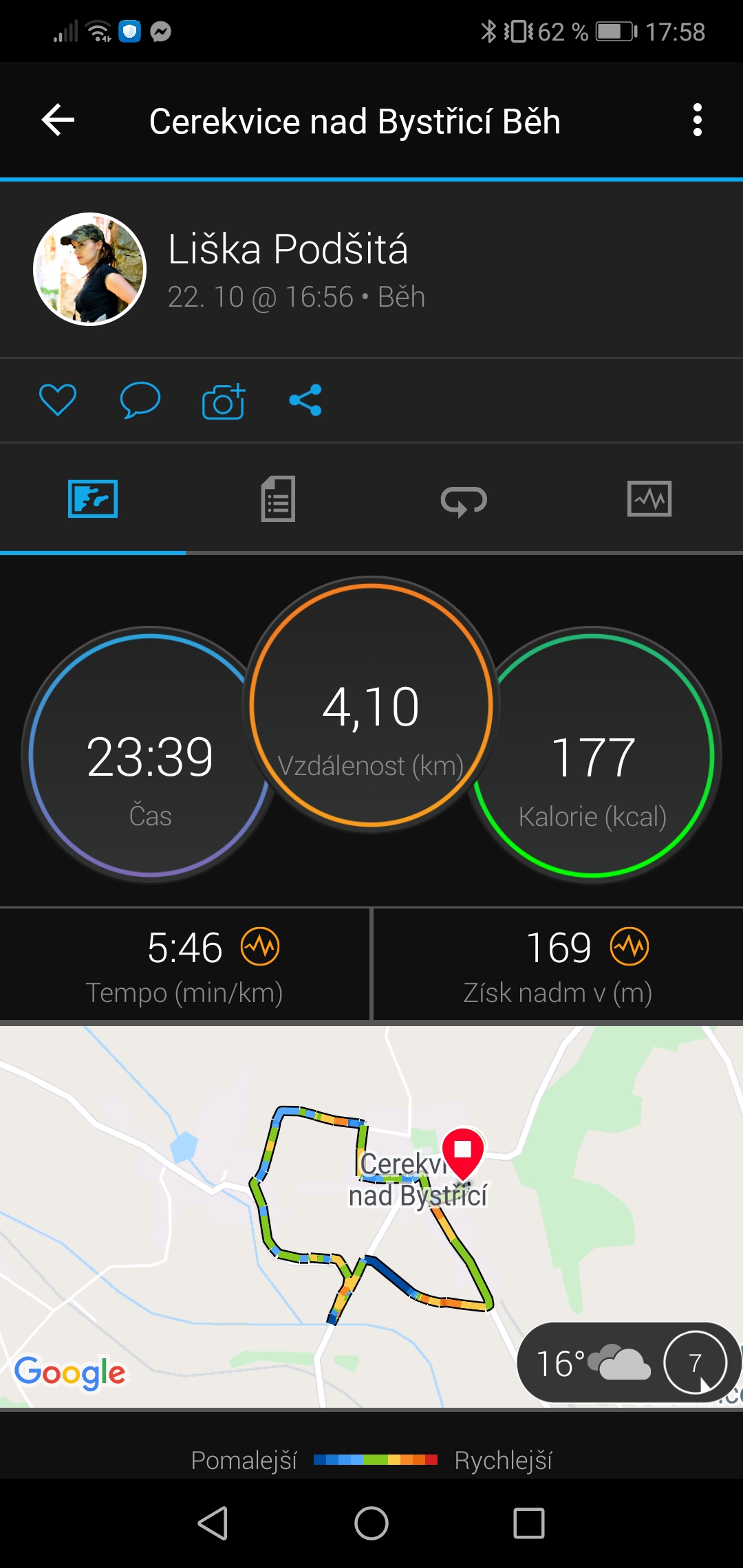Open elevation insights icon next to 169

(x=629, y=946)
